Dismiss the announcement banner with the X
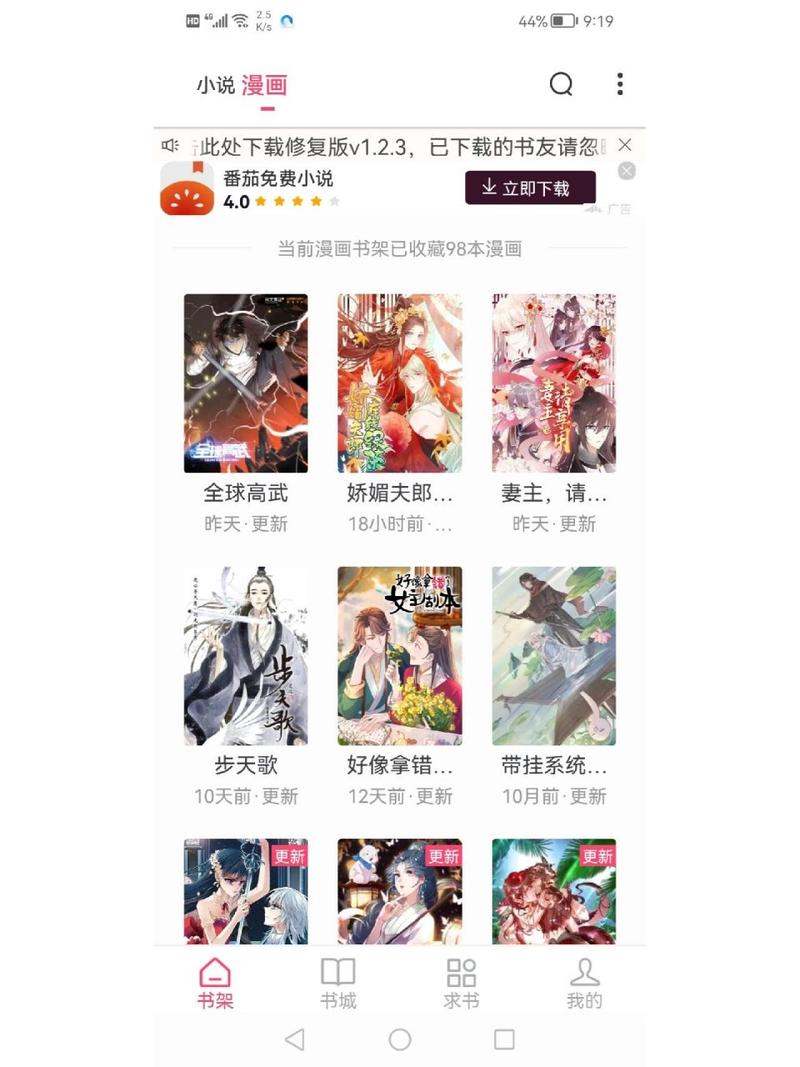The image size is (800, 1067). [624, 143]
